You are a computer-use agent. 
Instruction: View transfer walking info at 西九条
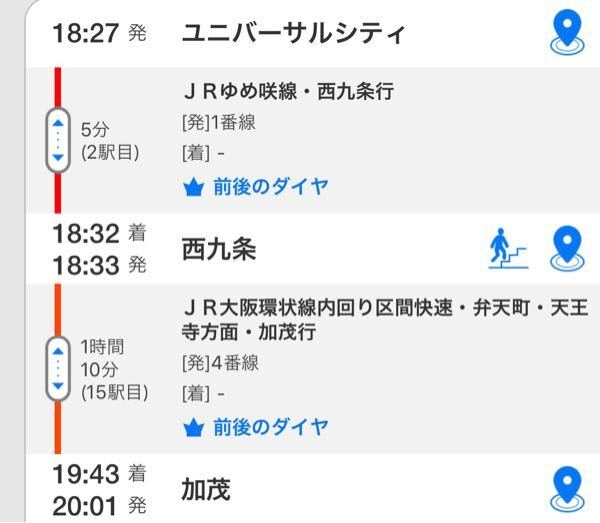509,248
